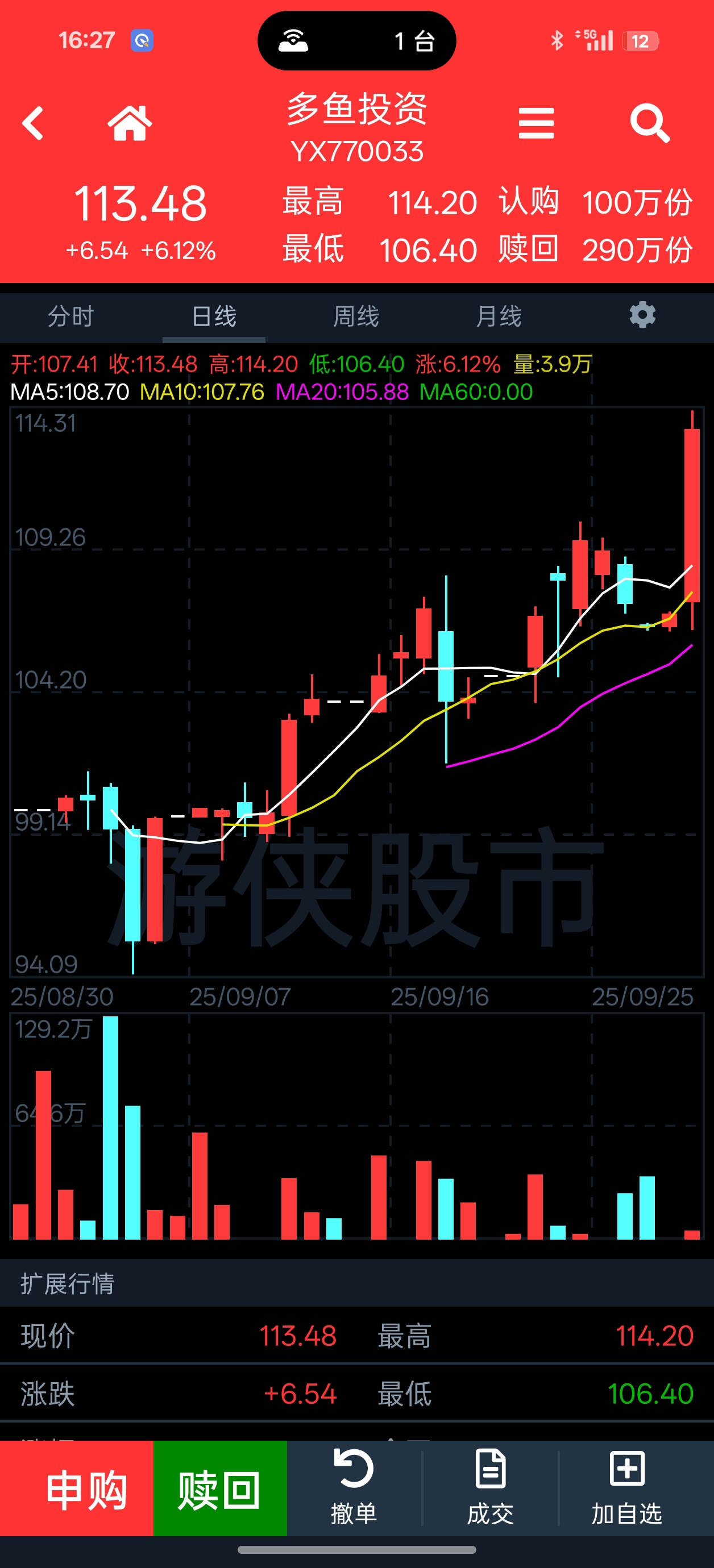Switch to the 分时 chart tab
The image size is (714, 1568).
pos(70,316)
